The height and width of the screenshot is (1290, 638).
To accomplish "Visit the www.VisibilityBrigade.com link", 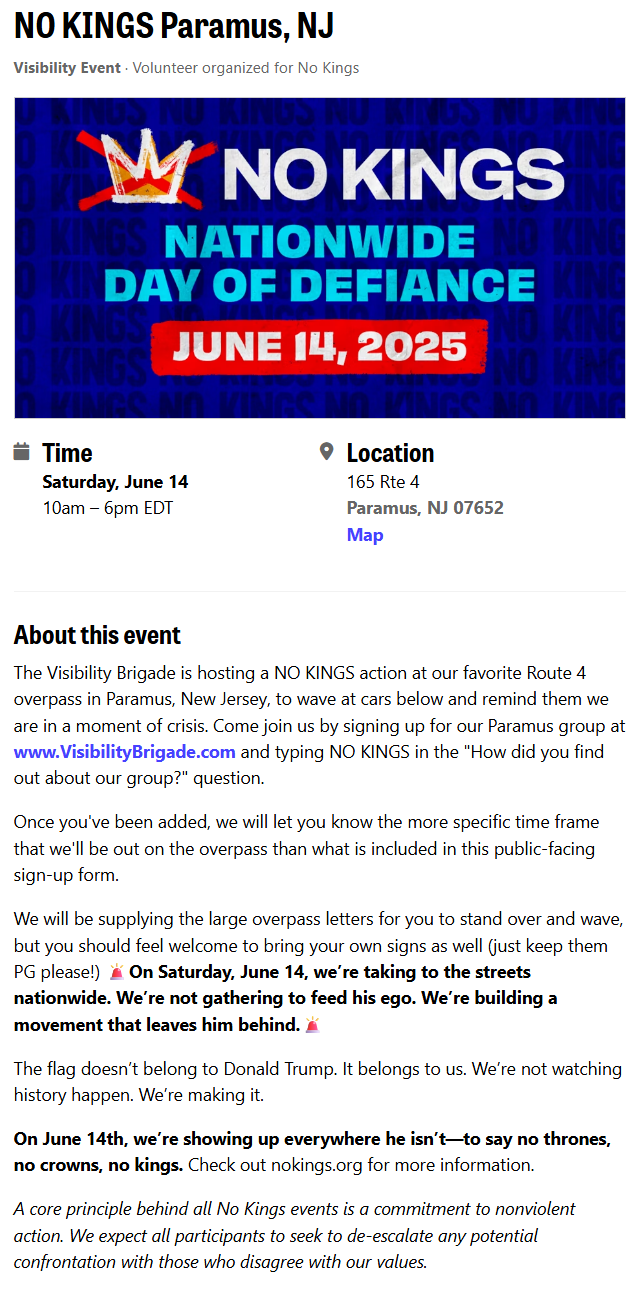I will coord(125,751).
